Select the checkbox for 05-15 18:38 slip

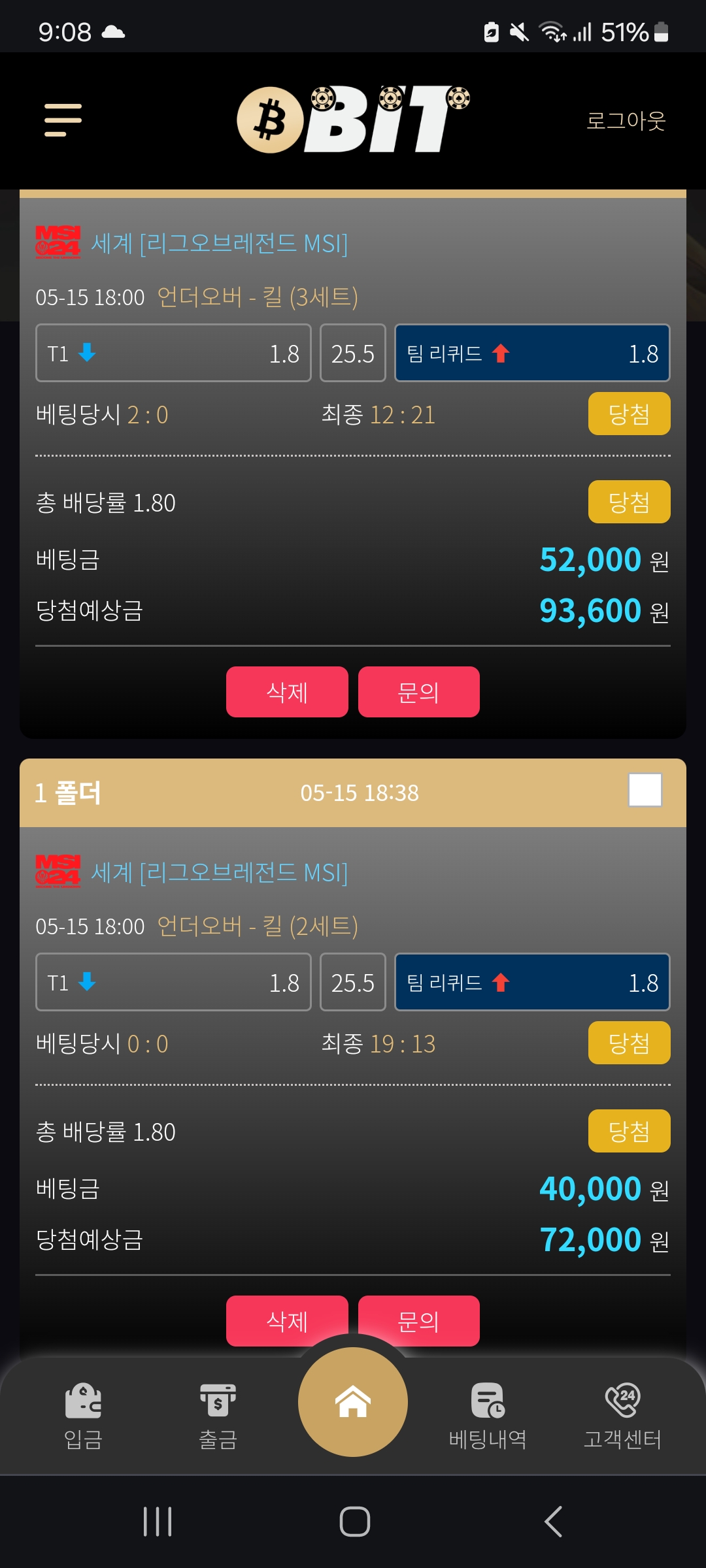(645, 790)
